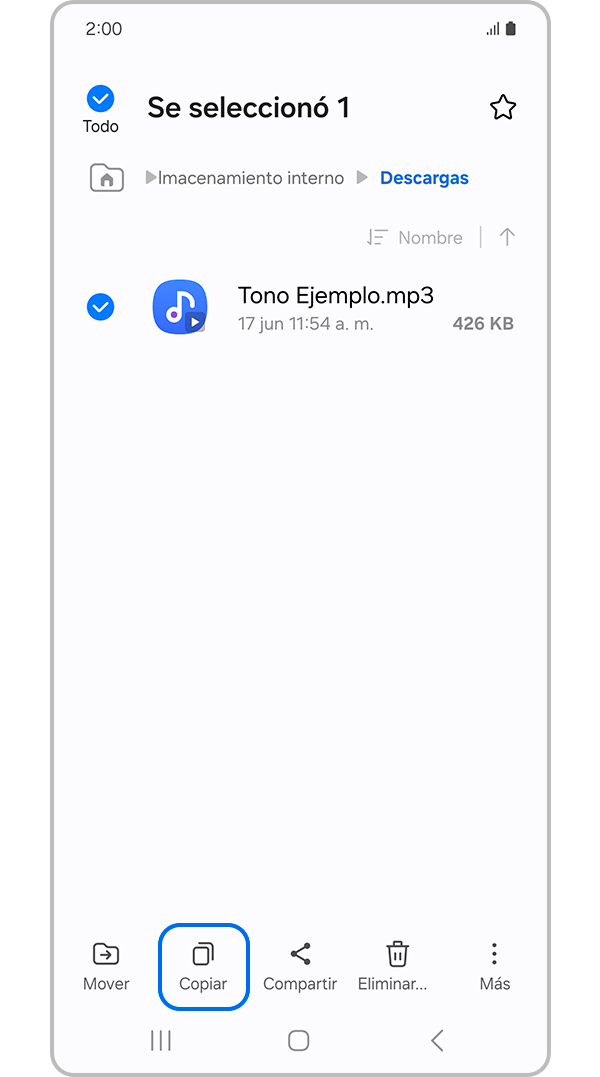Add selection to favorites with star icon
This screenshot has width=600, height=1077.
502,108
